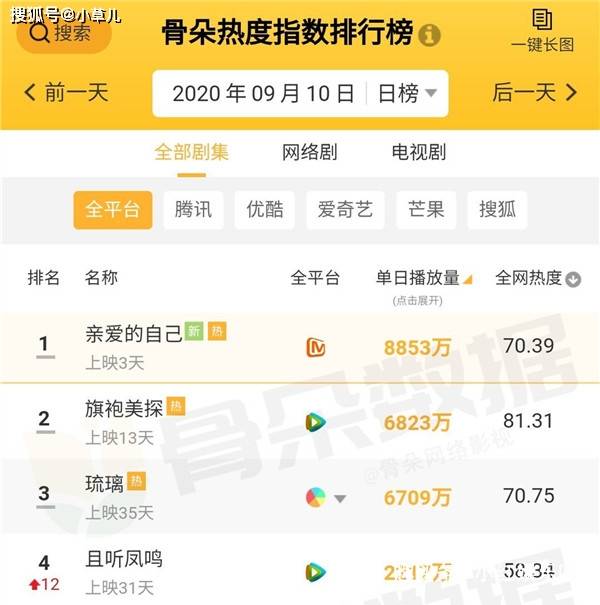Go to the previous day 前一天
The height and width of the screenshot is (605, 600).
(x=66, y=93)
